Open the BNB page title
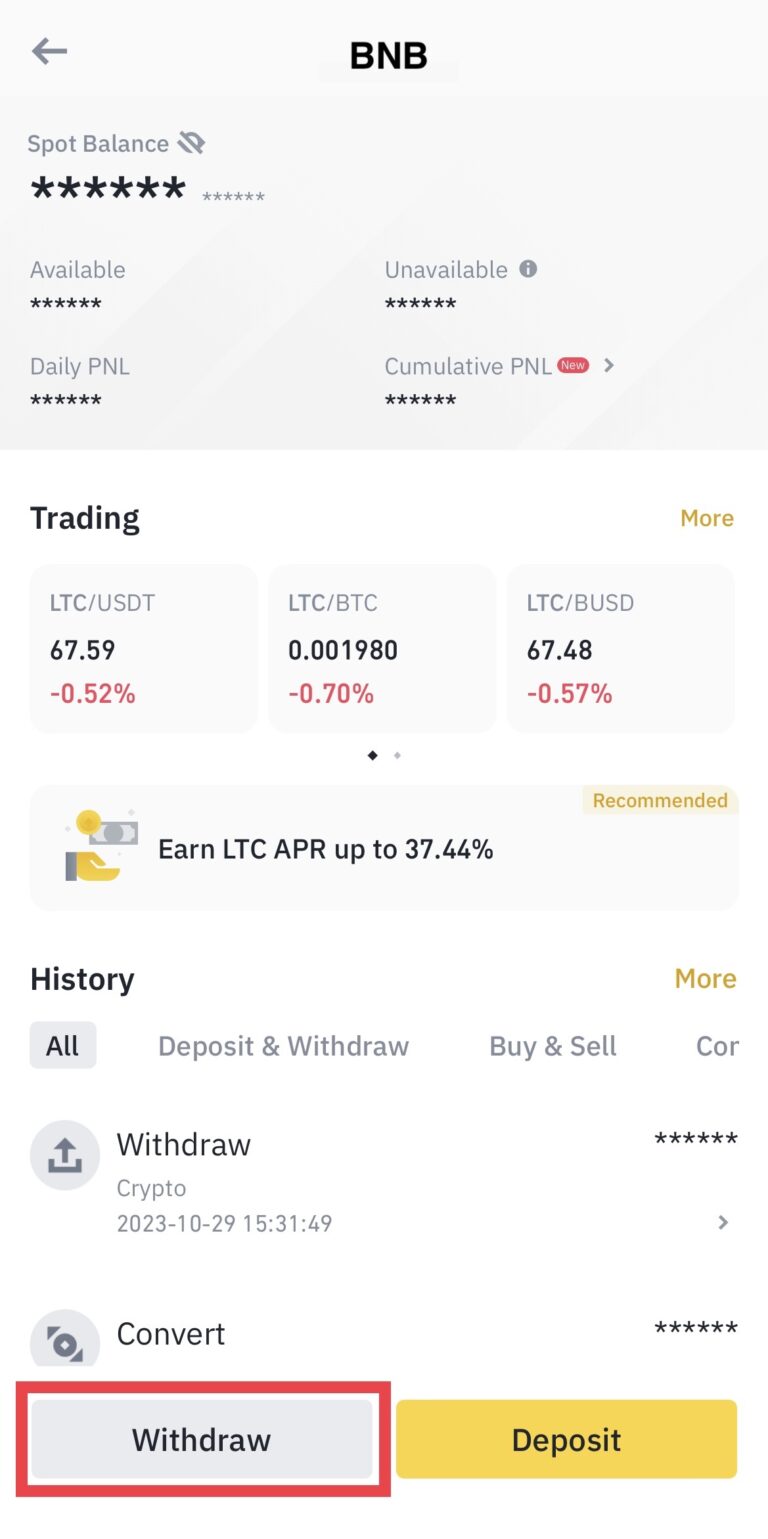 coord(388,55)
